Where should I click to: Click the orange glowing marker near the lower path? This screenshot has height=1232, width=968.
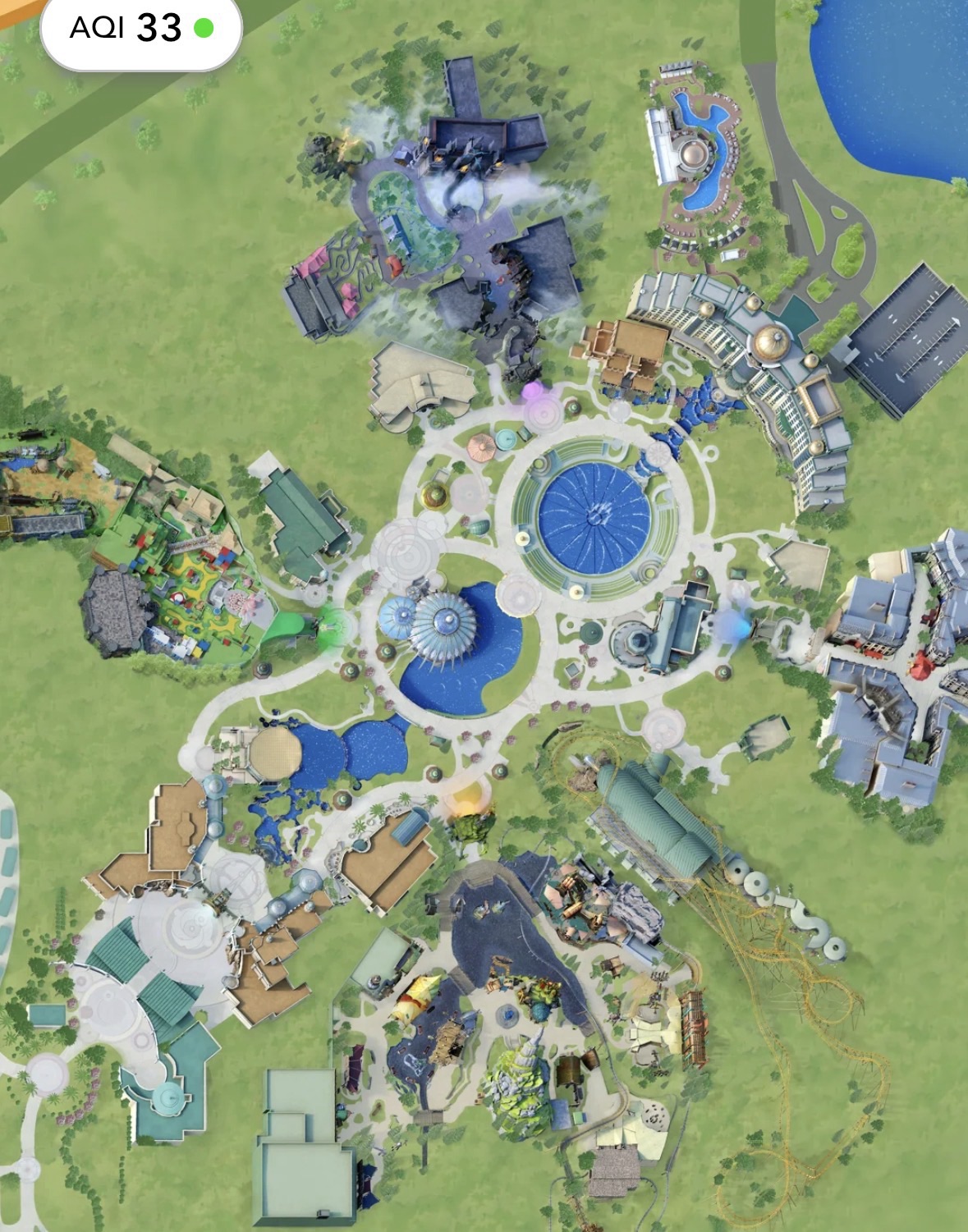tap(465, 804)
